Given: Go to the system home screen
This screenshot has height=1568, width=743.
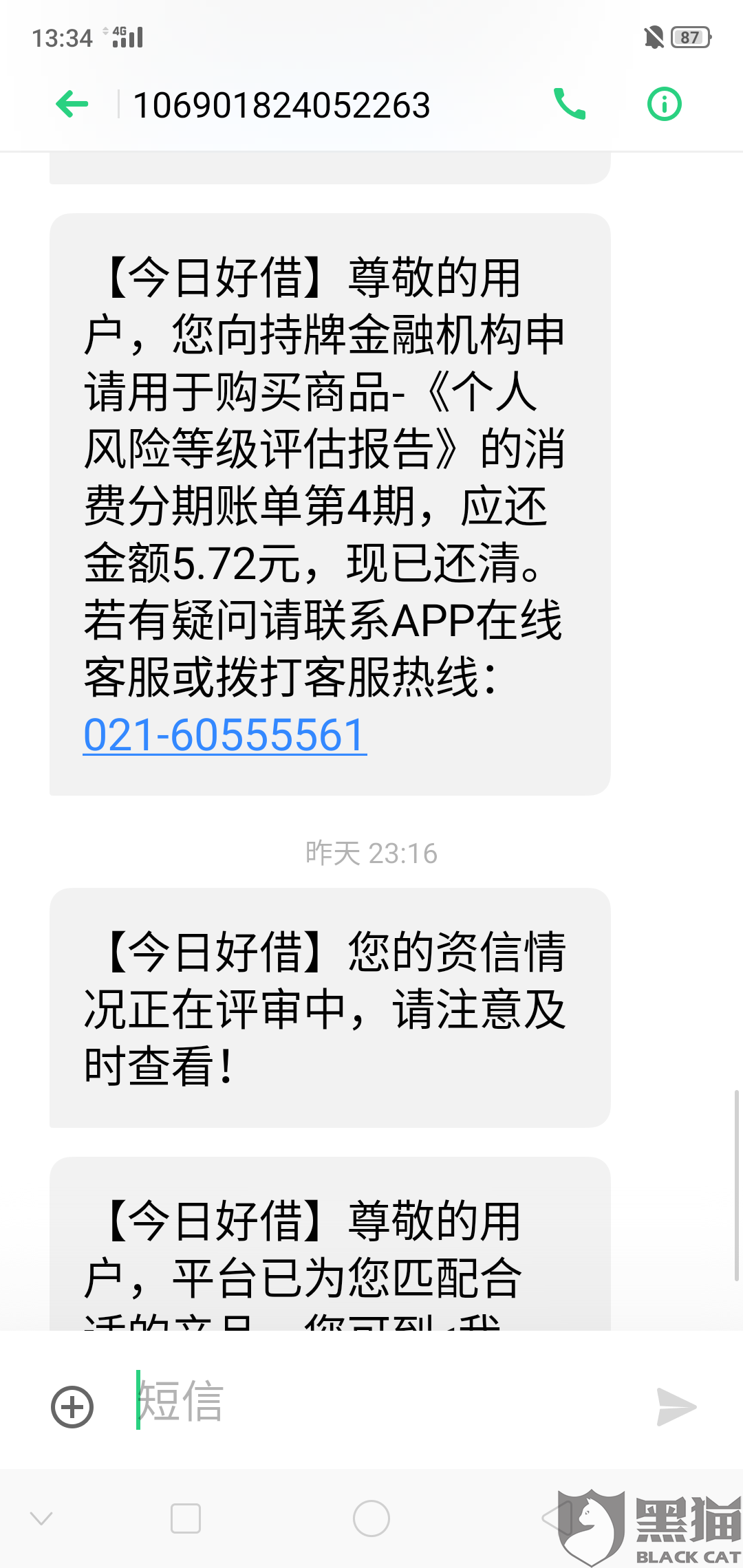Looking at the screenshot, I should tap(371, 1518).
